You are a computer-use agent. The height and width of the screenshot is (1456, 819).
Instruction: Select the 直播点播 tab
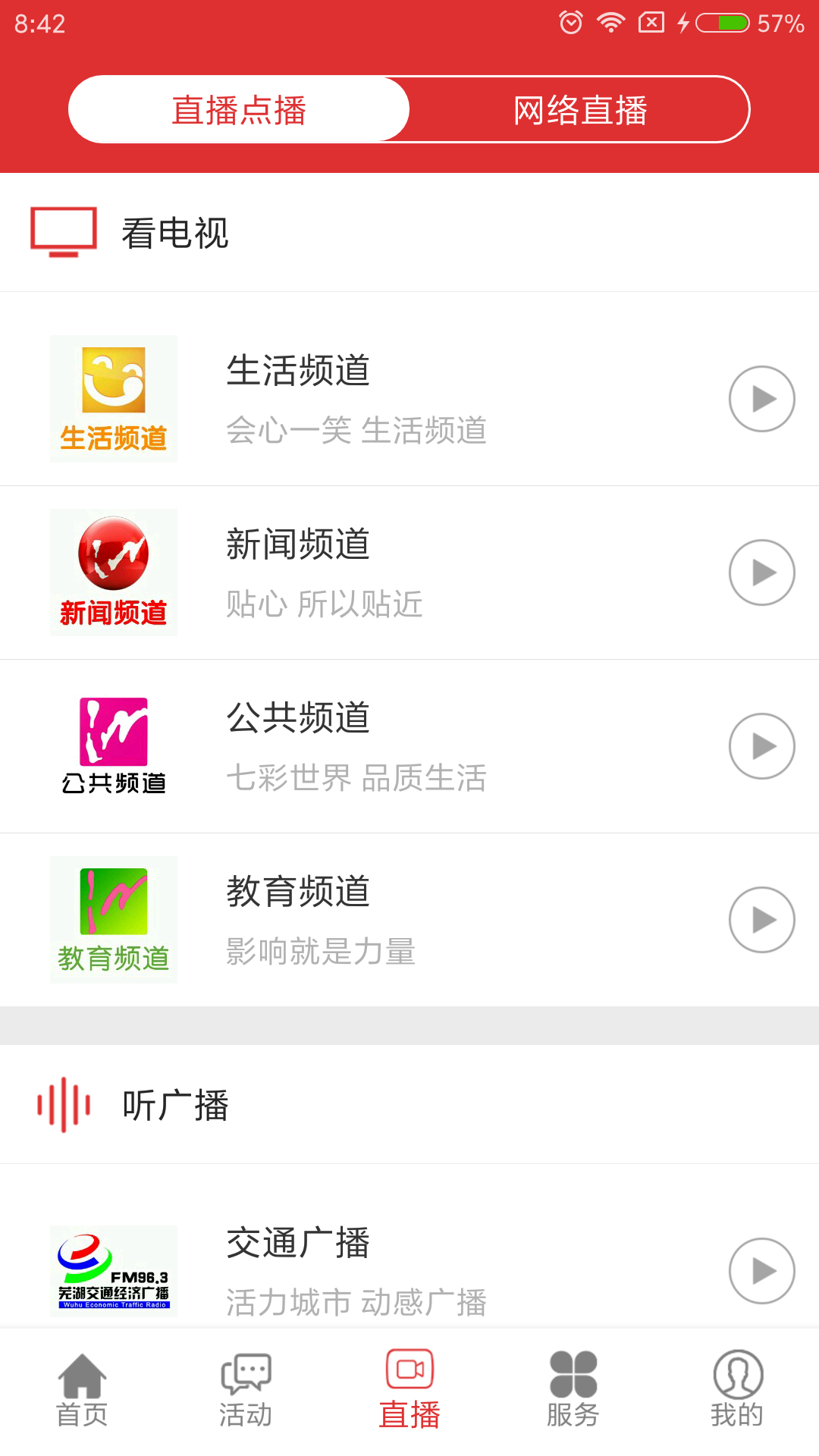click(x=239, y=110)
